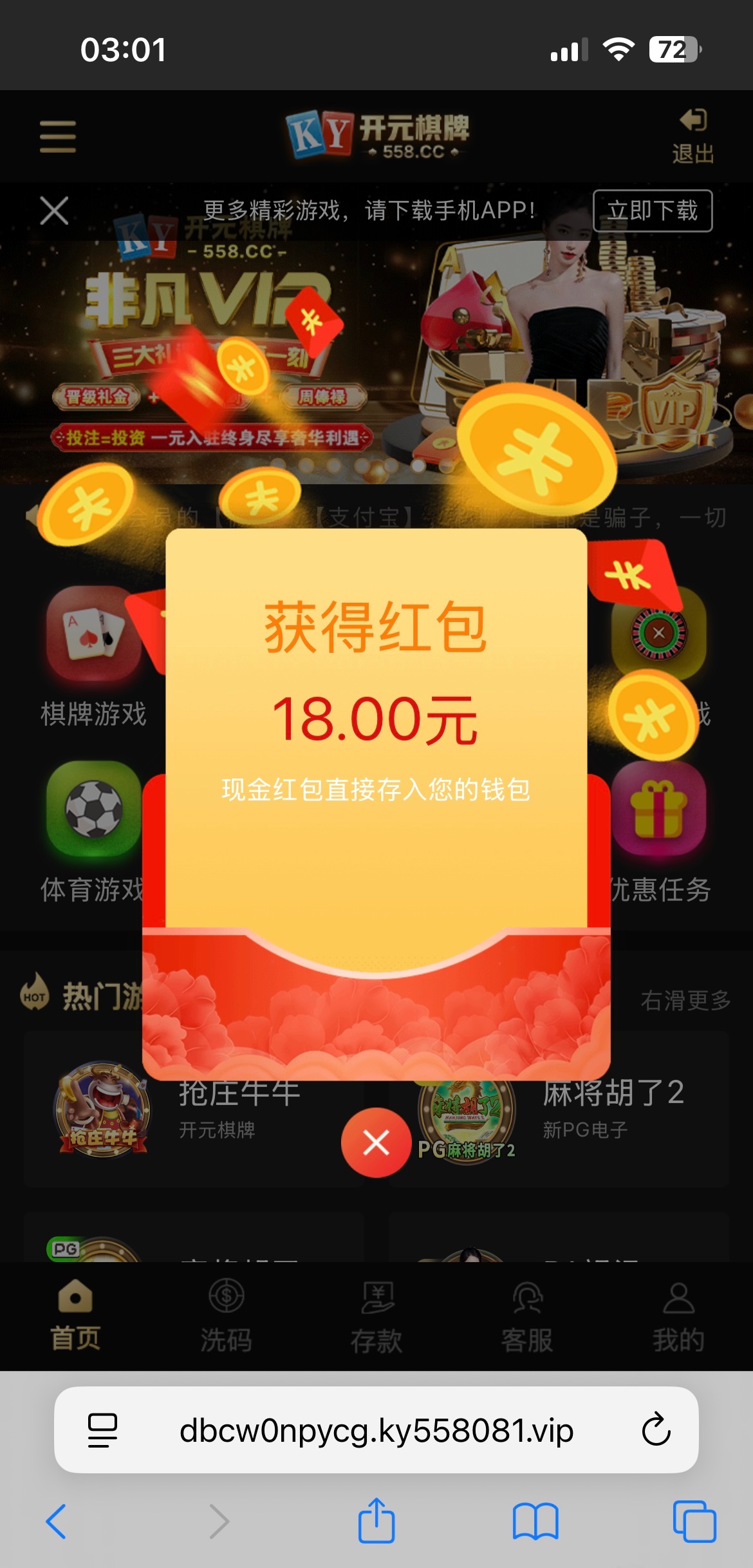Screen dimensions: 753x1568
Task: Tap the 退出 logout button
Action: pyautogui.click(x=693, y=137)
